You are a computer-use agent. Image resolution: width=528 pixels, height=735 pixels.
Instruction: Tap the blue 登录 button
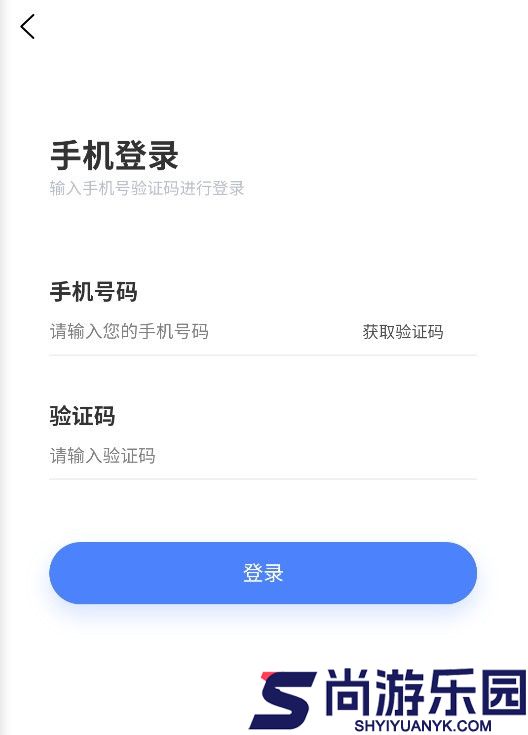[x=263, y=573]
